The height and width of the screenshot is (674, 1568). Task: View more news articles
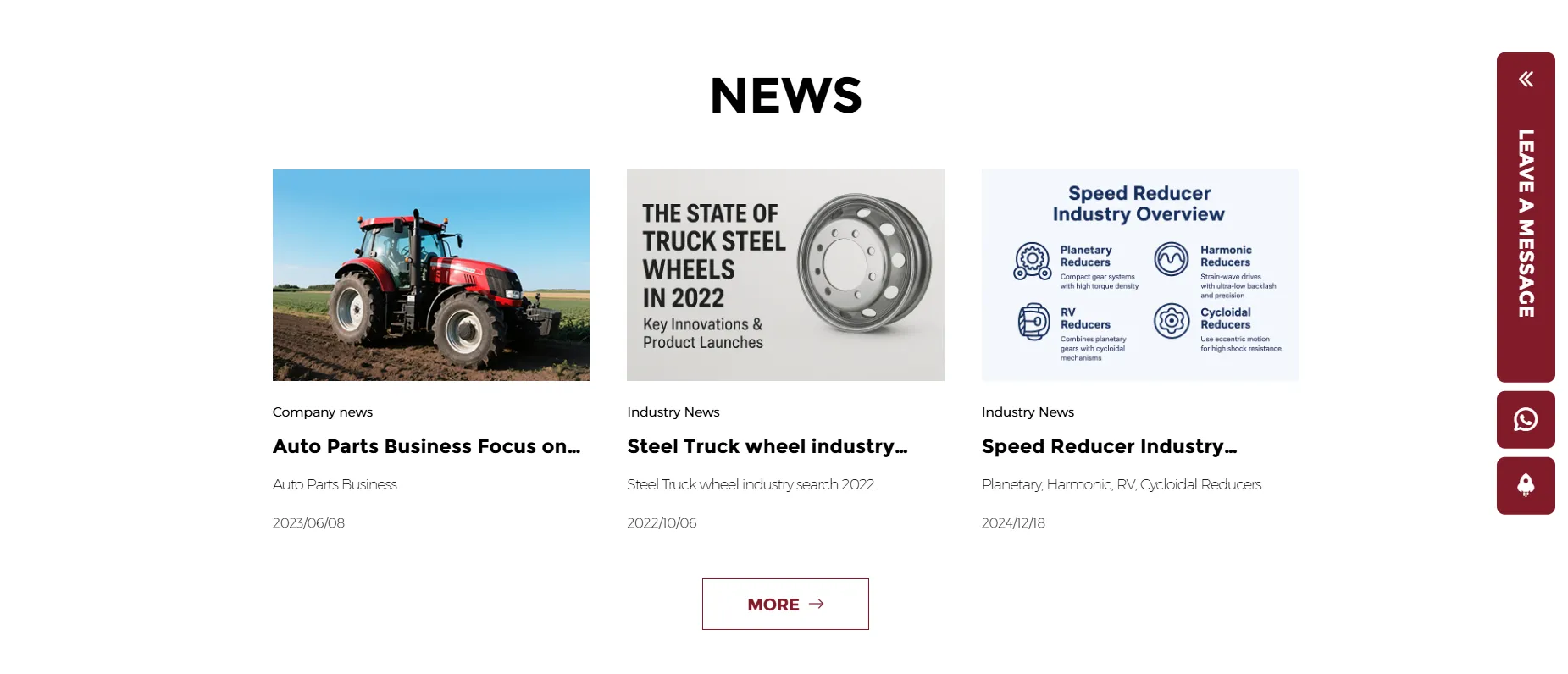784,604
